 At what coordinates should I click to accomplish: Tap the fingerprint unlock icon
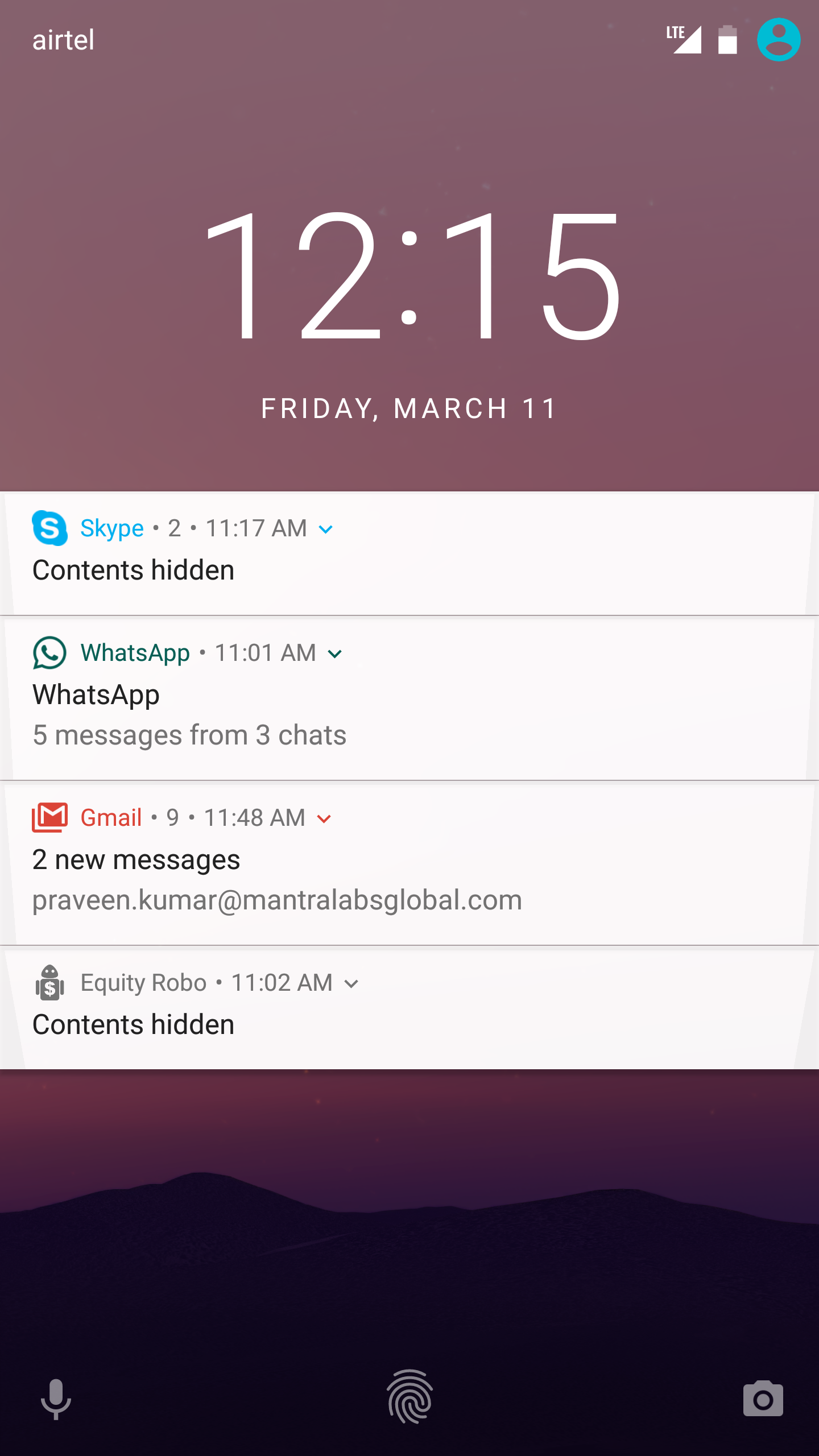(409, 1397)
